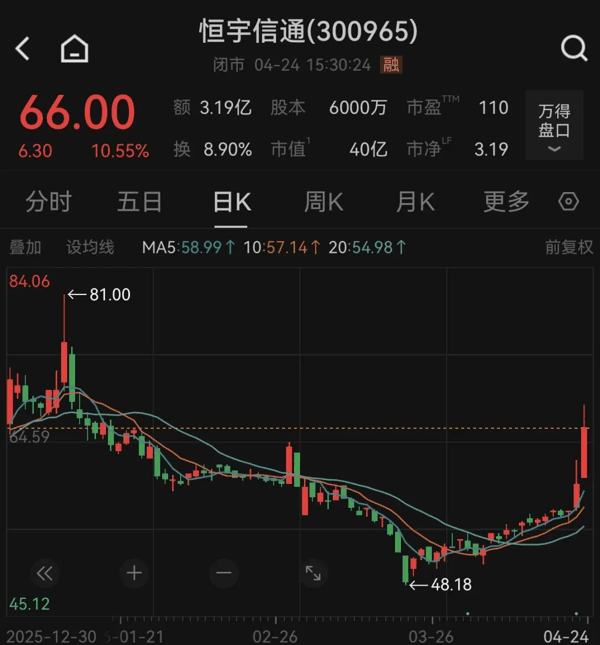
Task: Open chart settings hexagon icon
Action: [x=569, y=202]
